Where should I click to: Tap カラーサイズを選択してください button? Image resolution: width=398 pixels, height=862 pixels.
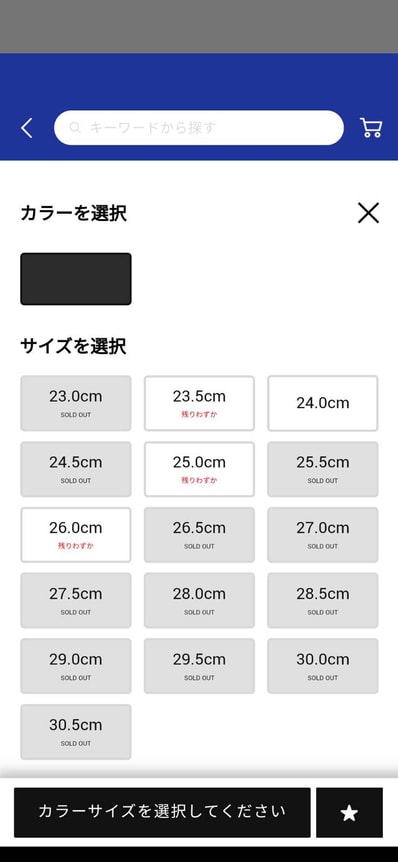click(x=162, y=813)
